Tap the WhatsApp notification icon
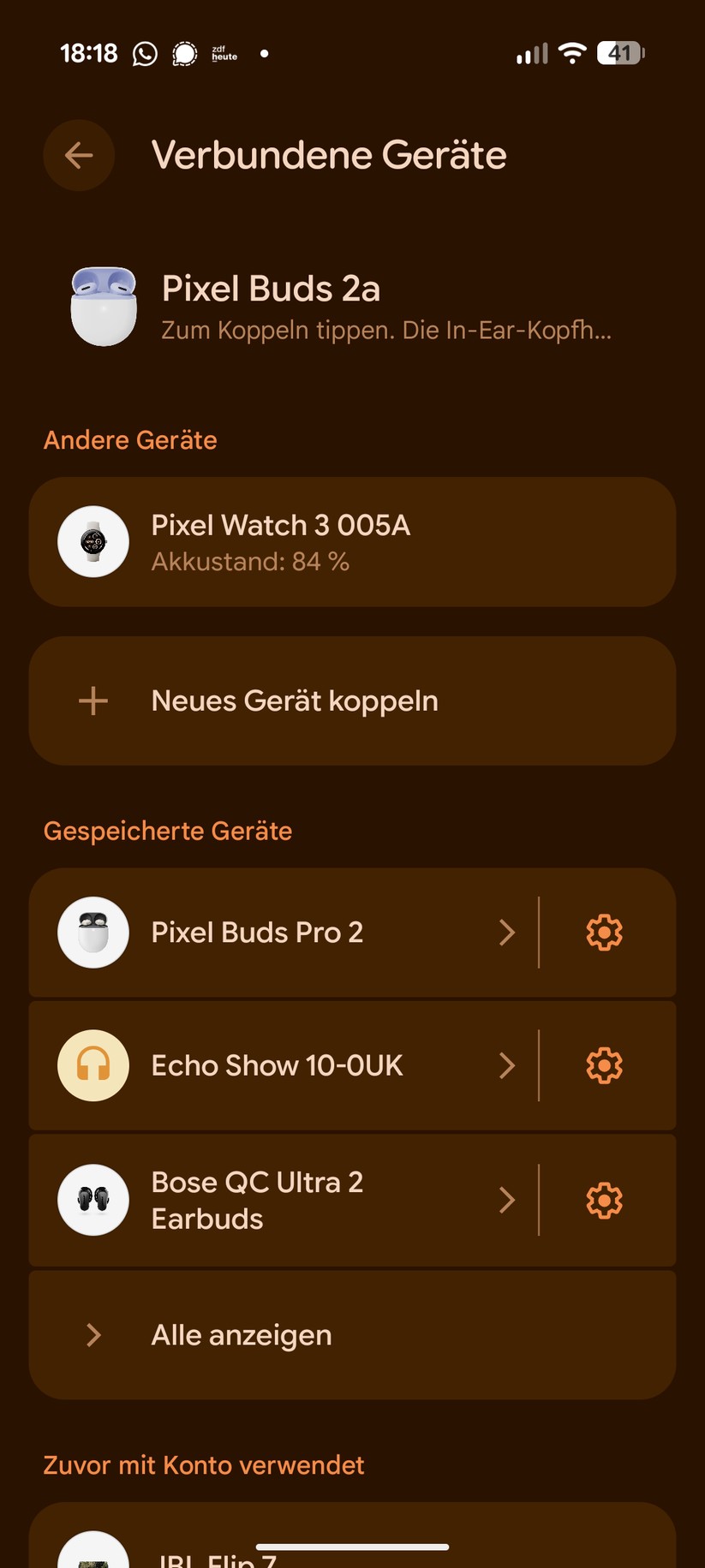Screen dimensions: 705x1568 (x=144, y=53)
